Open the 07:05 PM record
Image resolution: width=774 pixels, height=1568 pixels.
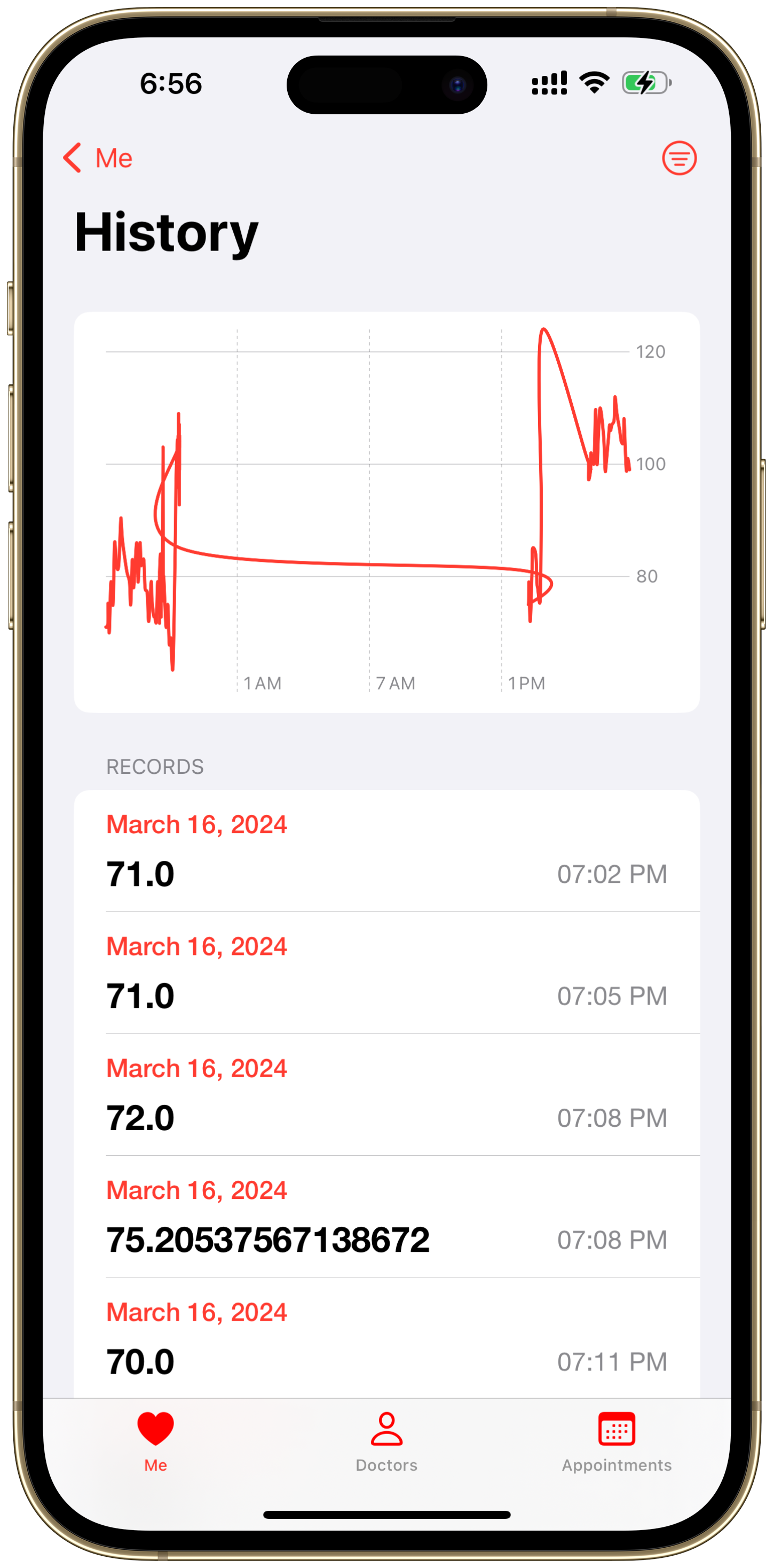click(387, 973)
